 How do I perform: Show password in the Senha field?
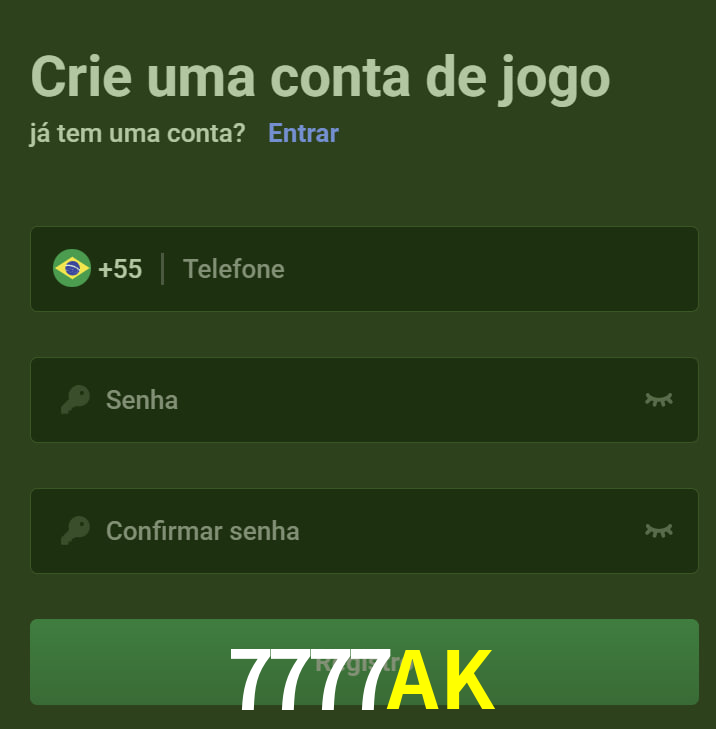tap(658, 400)
